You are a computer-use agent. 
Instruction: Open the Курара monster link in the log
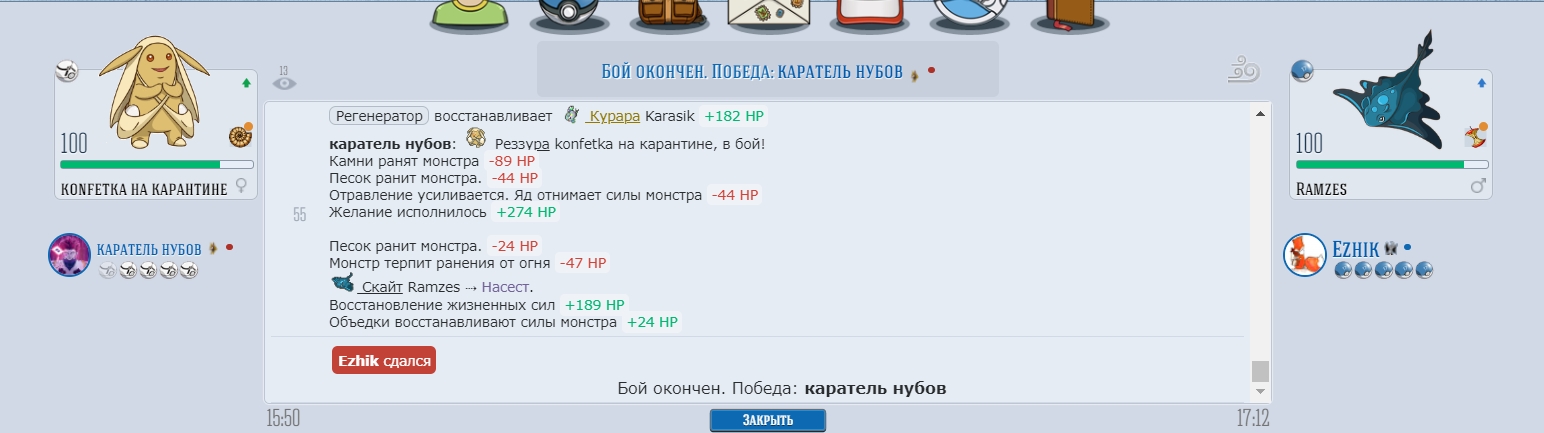tap(614, 116)
